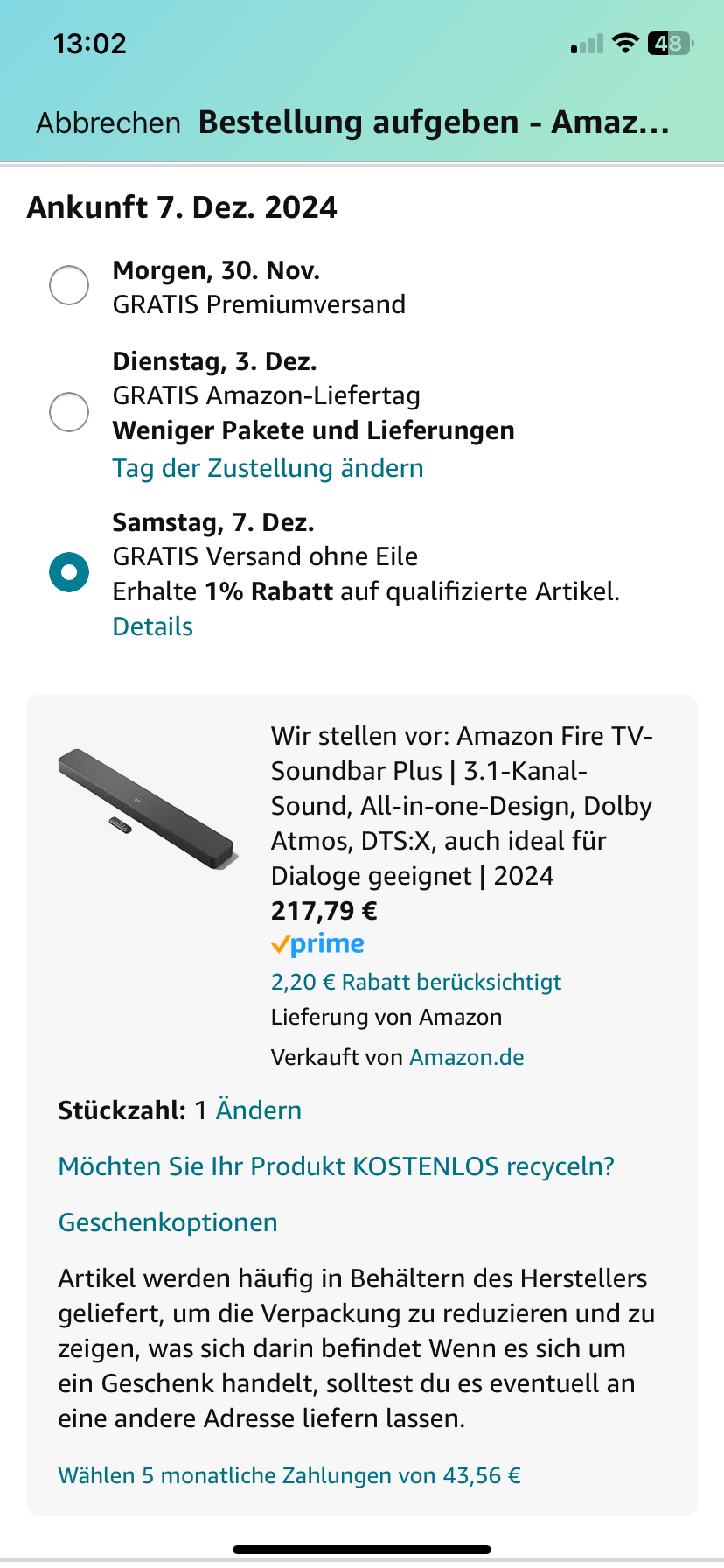The height and width of the screenshot is (1568, 724).
Task: Open the seller link Amazon.de
Action: click(x=467, y=1058)
